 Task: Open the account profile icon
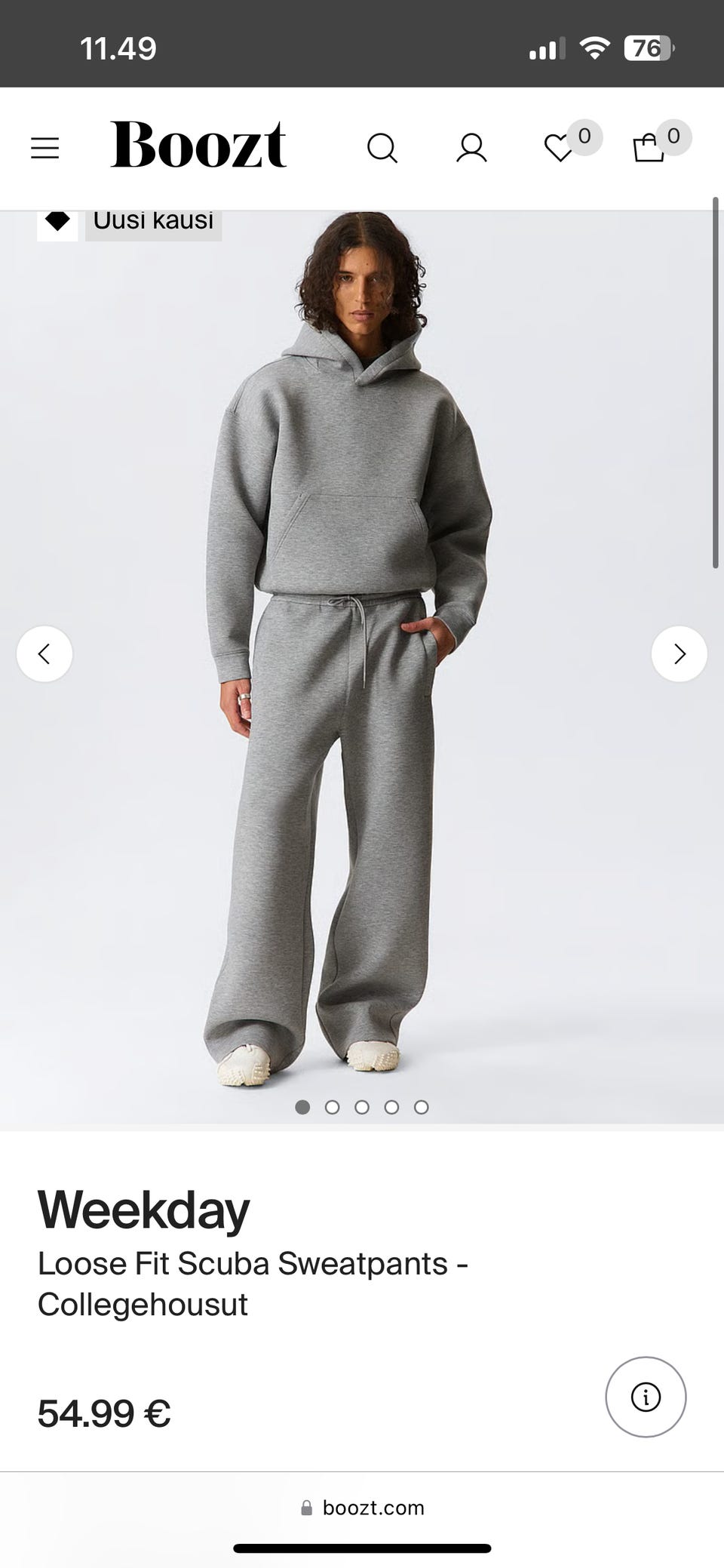[471, 148]
